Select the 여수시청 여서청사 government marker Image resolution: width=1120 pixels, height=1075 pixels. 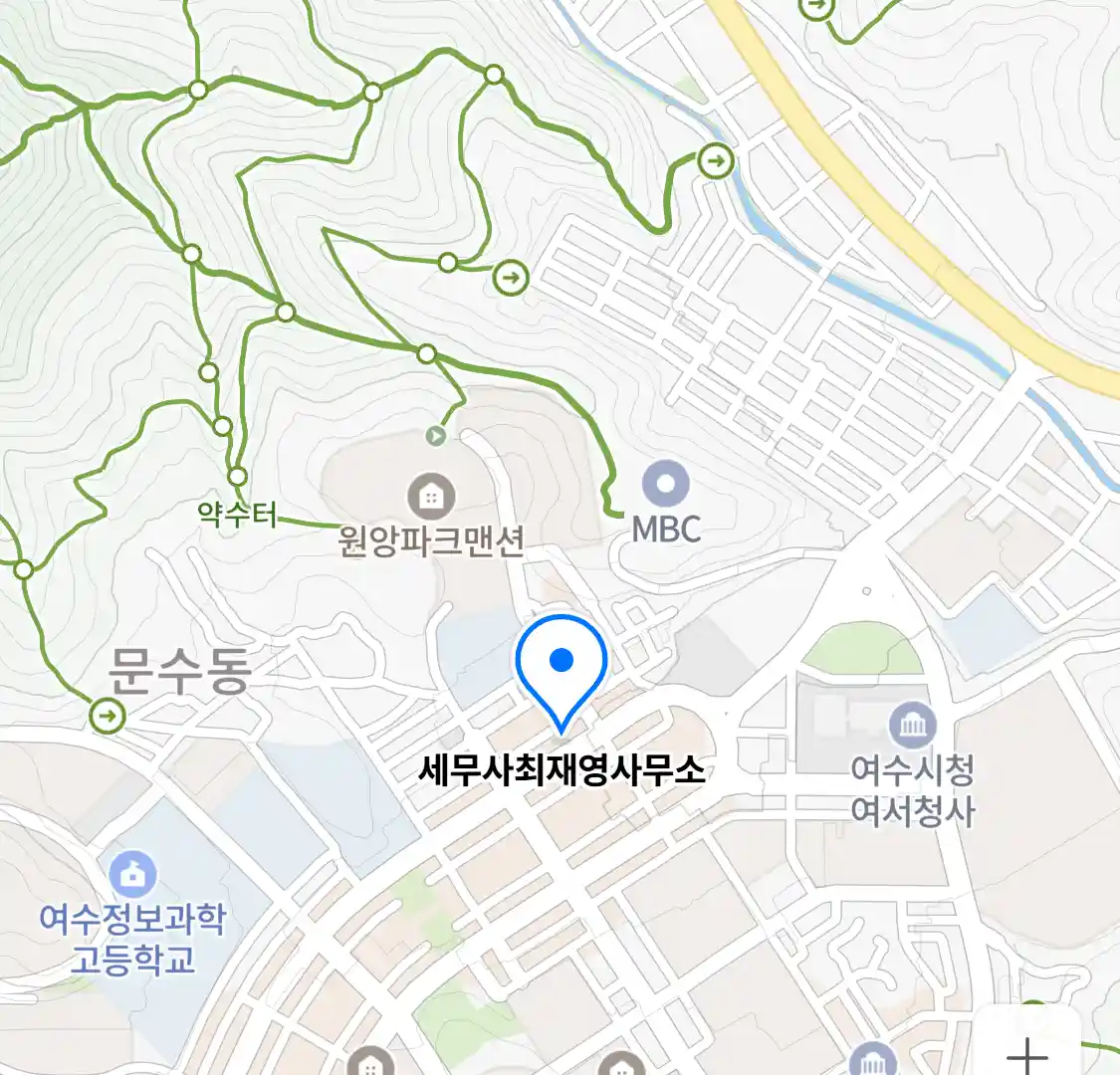coord(912,727)
